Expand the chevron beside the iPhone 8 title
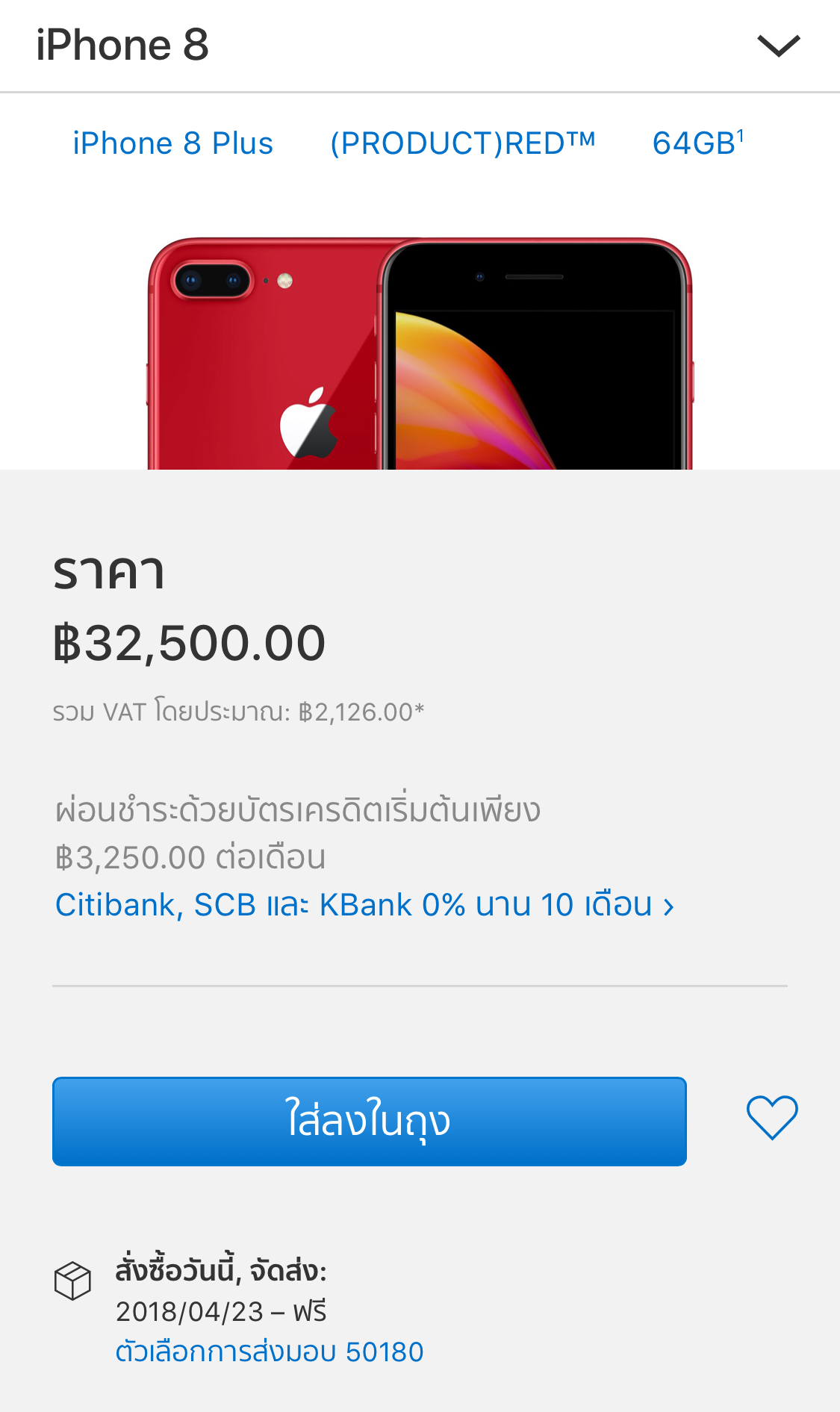The height and width of the screenshot is (1412, 840). (x=778, y=46)
